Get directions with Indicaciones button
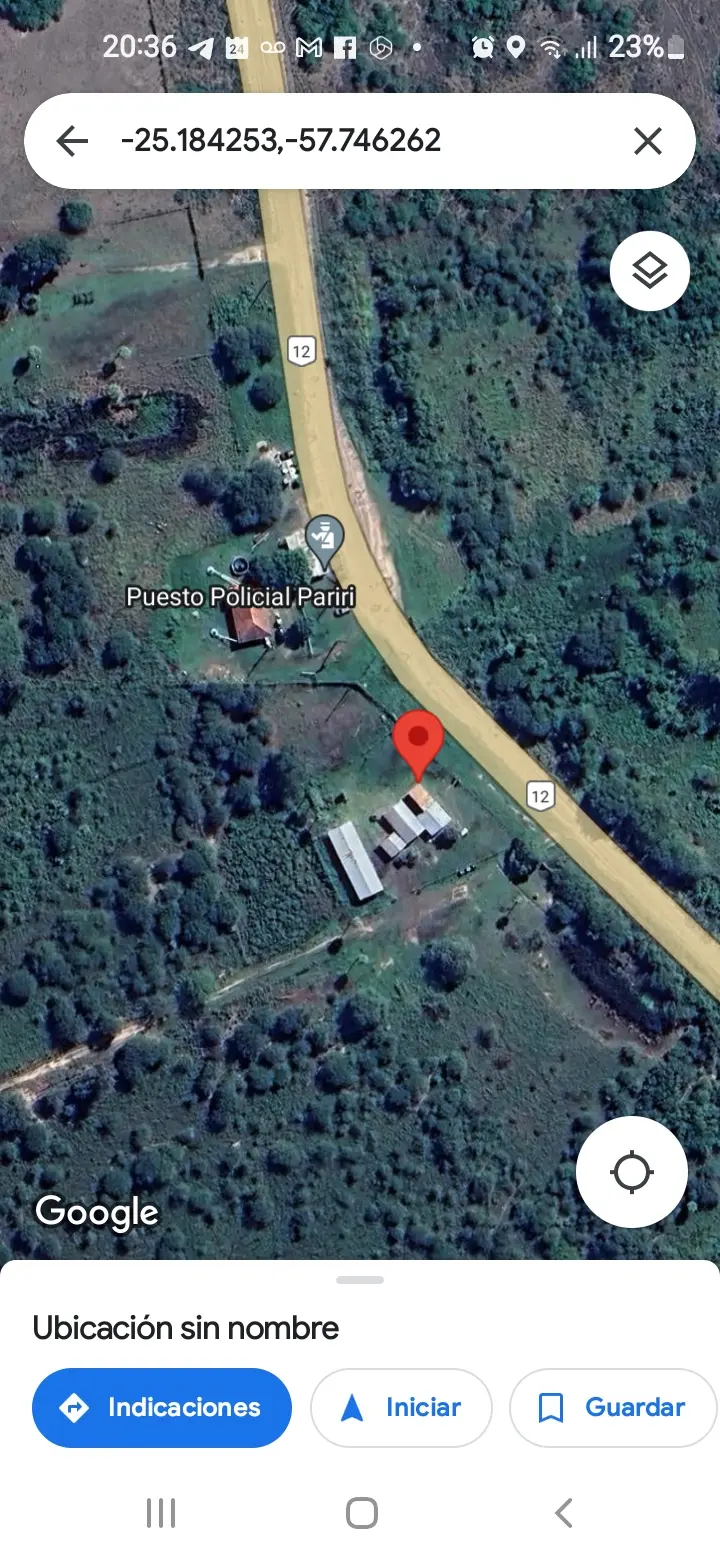This screenshot has height=1560, width=720. coord(162,1408)
